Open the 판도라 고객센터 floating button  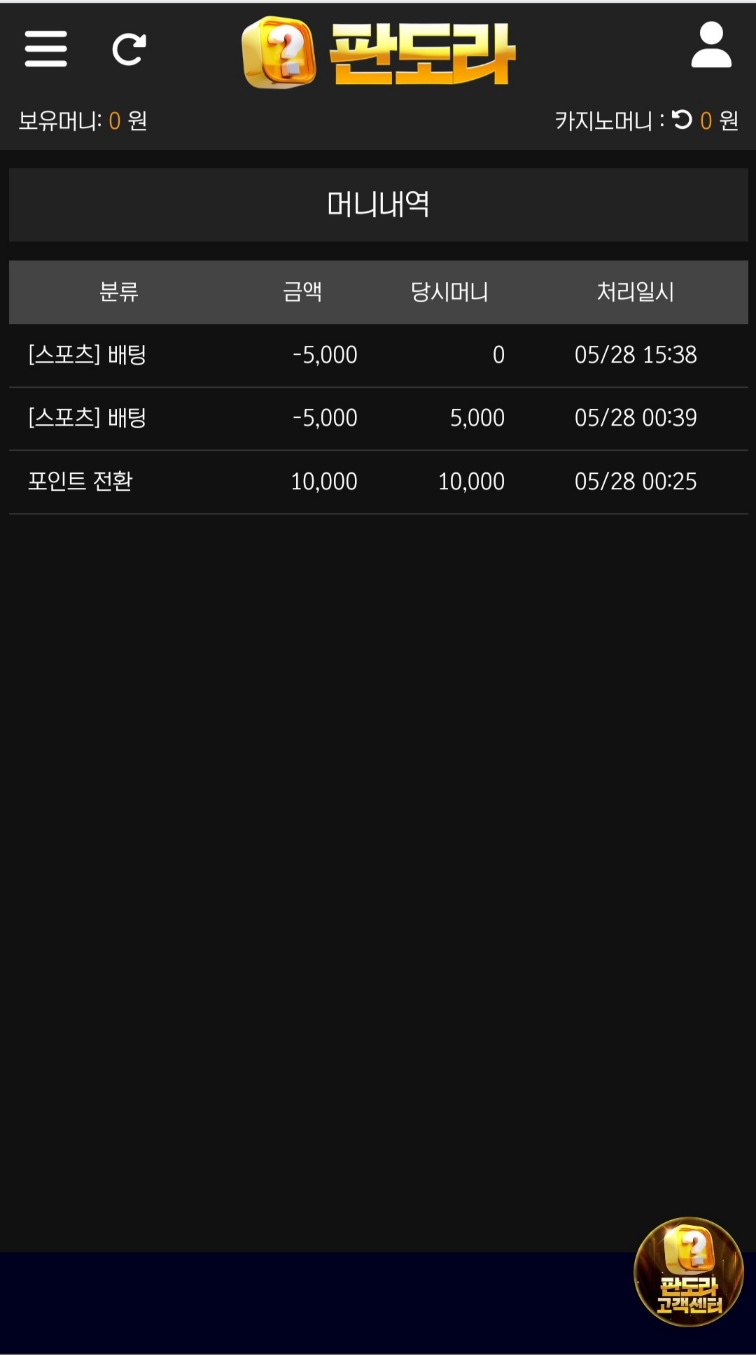pos(689,1272)
